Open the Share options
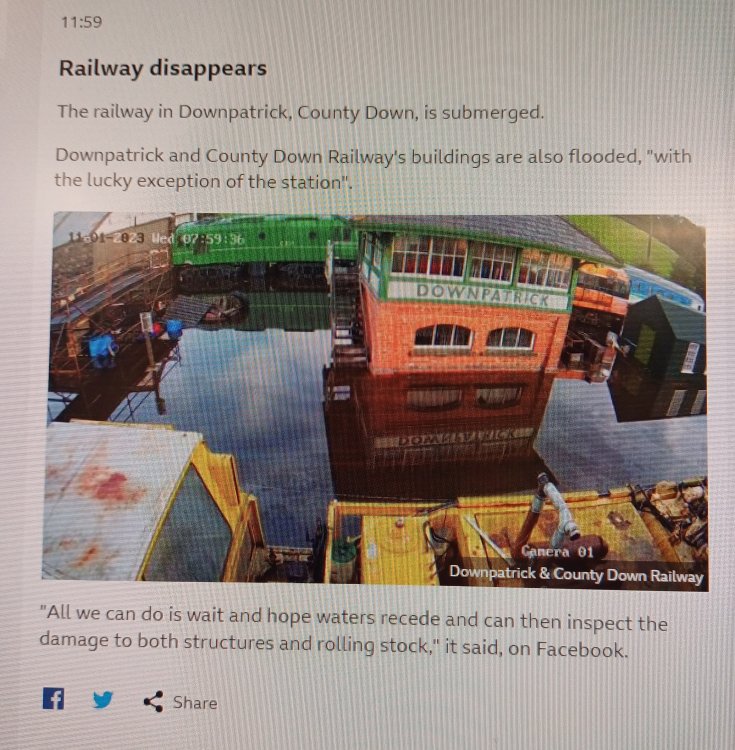 181,702
